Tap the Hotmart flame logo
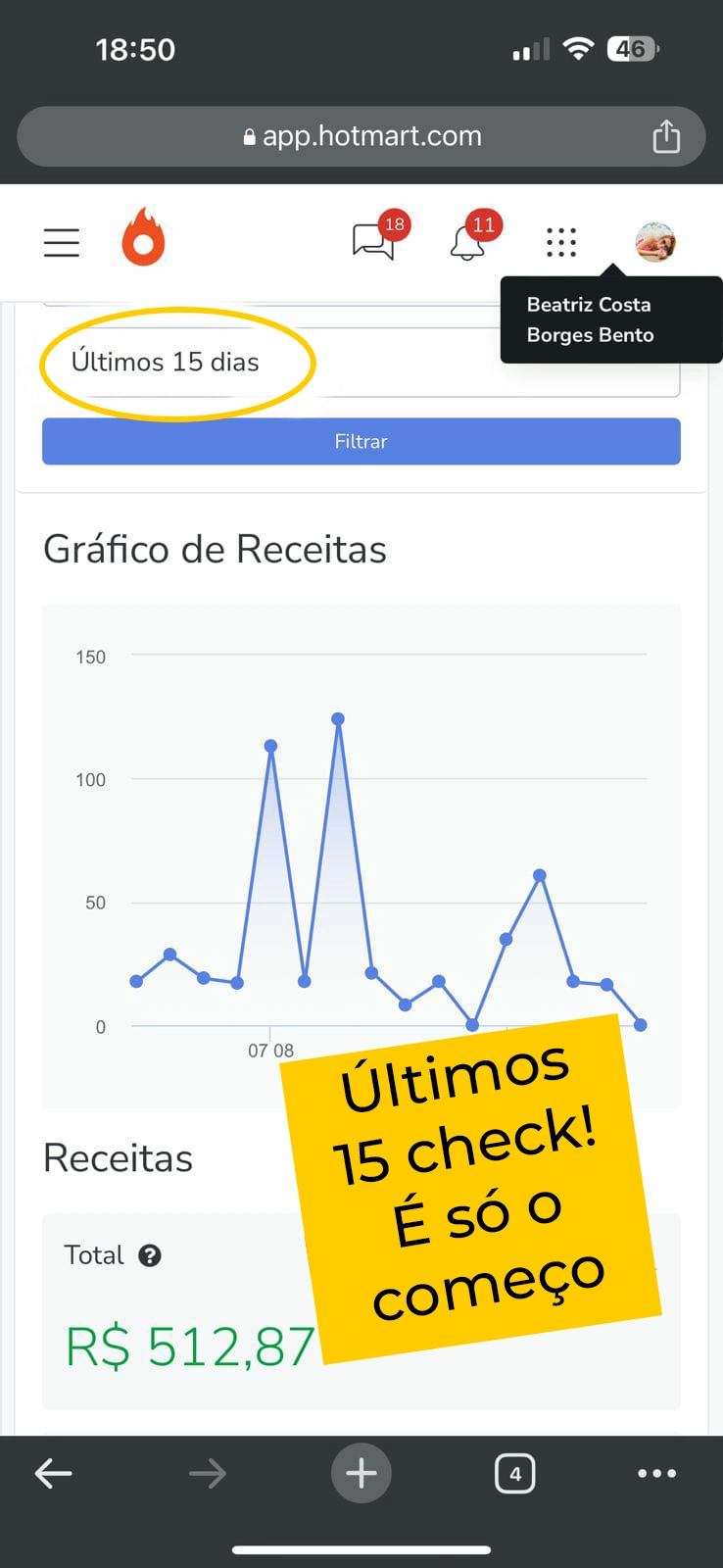 coord(143,238)
